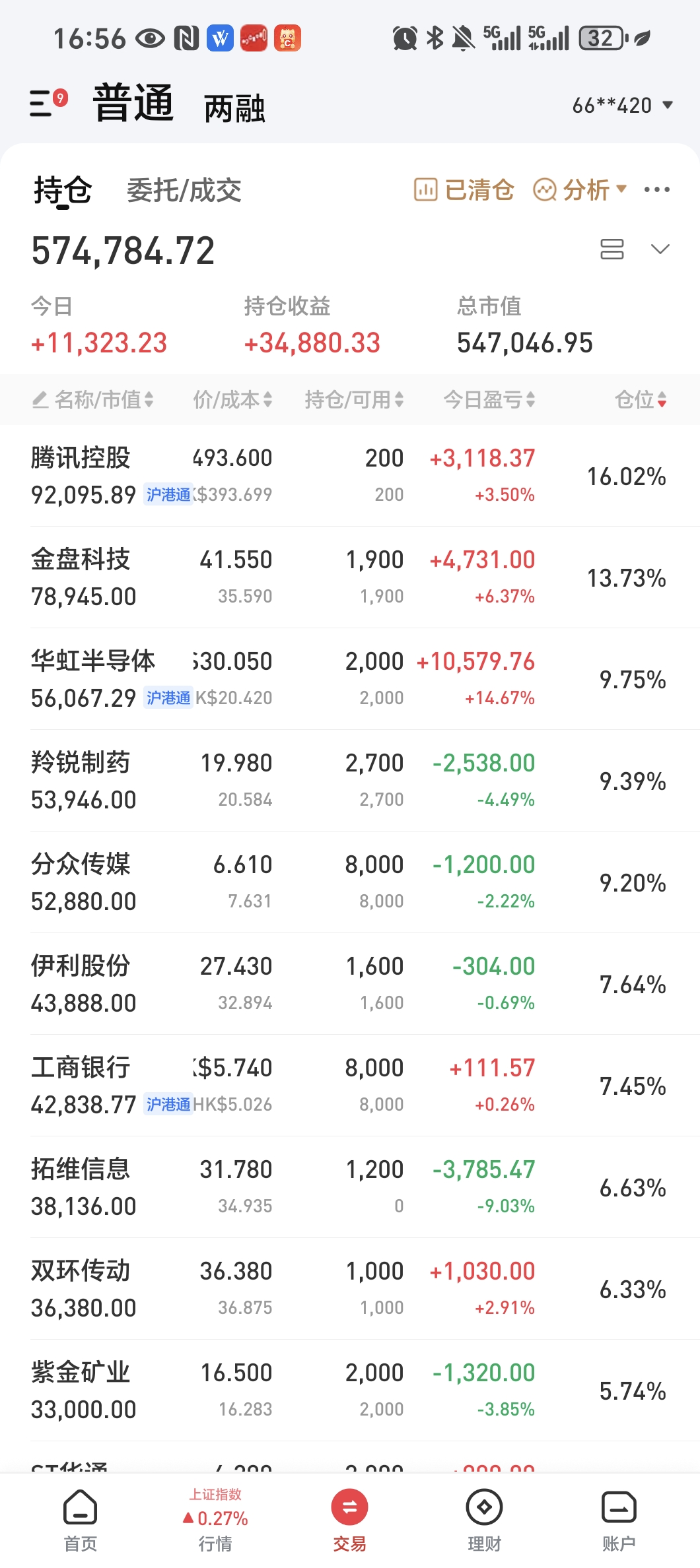
Task: Sort holdings by 仓位
Action: pos(641,399)
